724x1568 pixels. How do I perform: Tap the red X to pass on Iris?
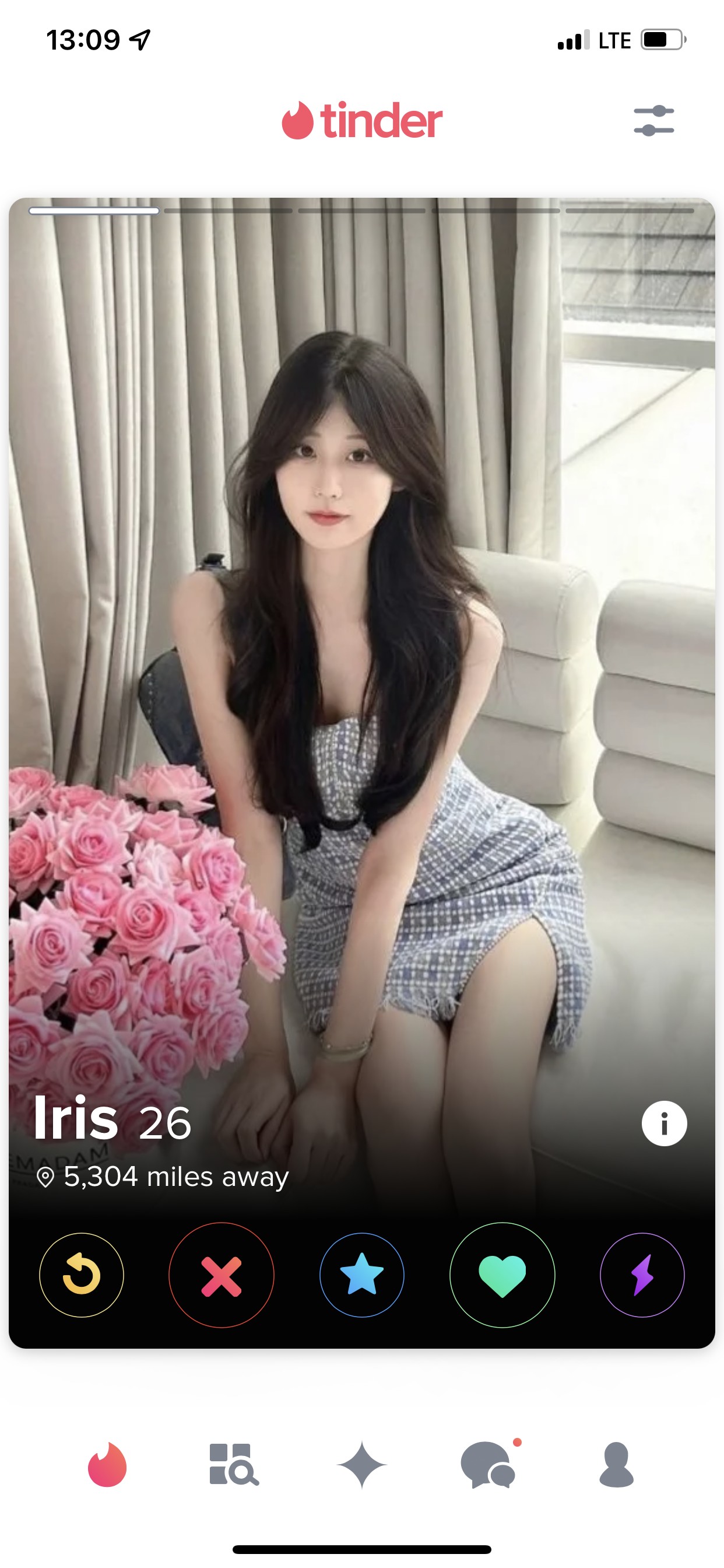[221, 1275]
